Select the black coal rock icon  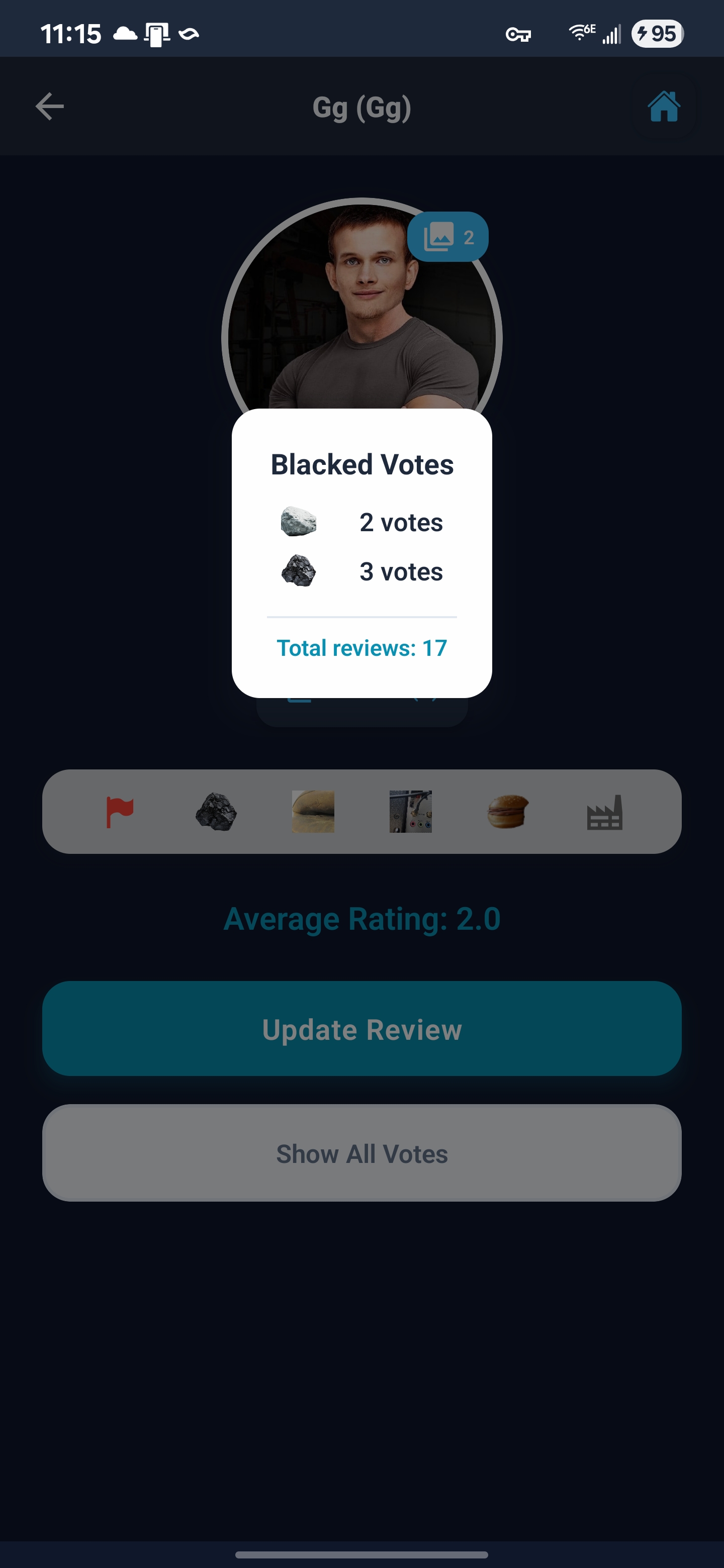pos(216,812)
